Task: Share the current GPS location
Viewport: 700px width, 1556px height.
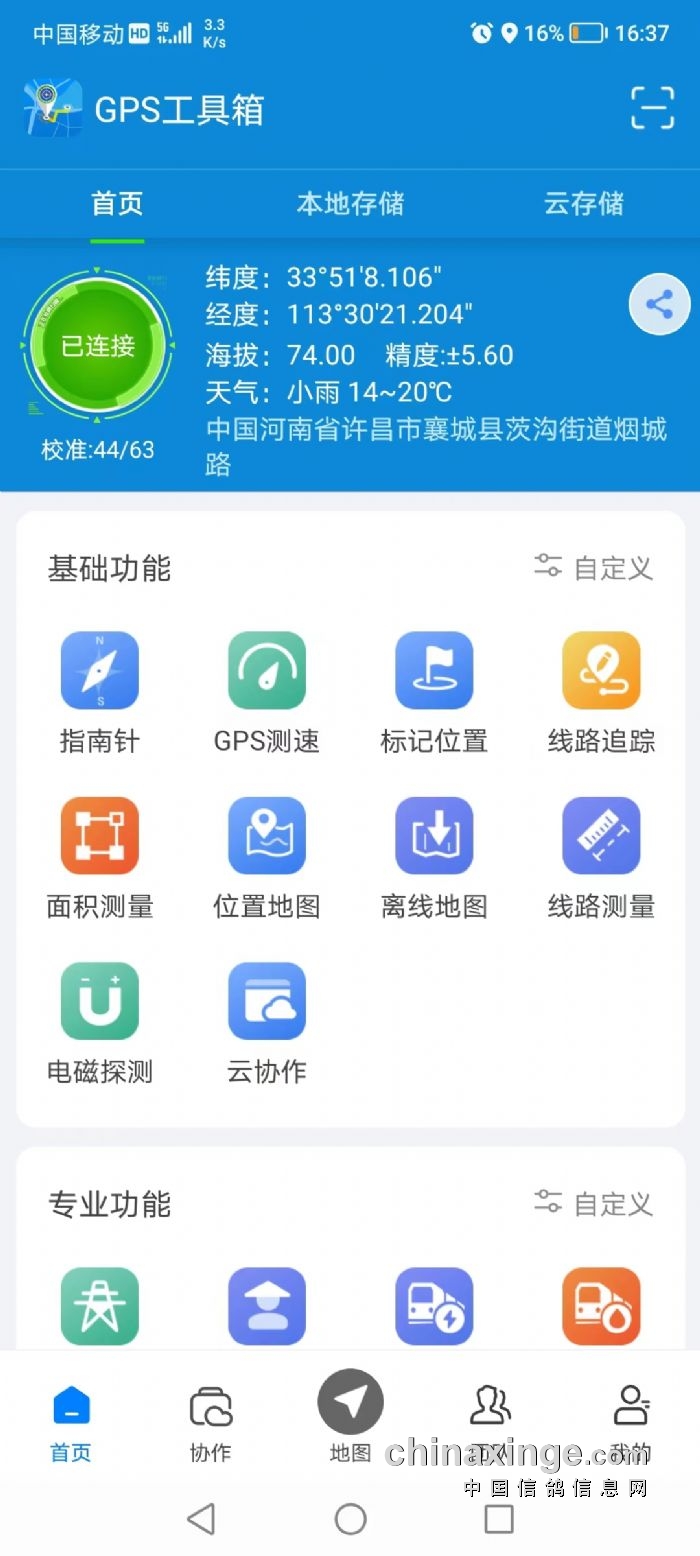Action: (659, 304)
